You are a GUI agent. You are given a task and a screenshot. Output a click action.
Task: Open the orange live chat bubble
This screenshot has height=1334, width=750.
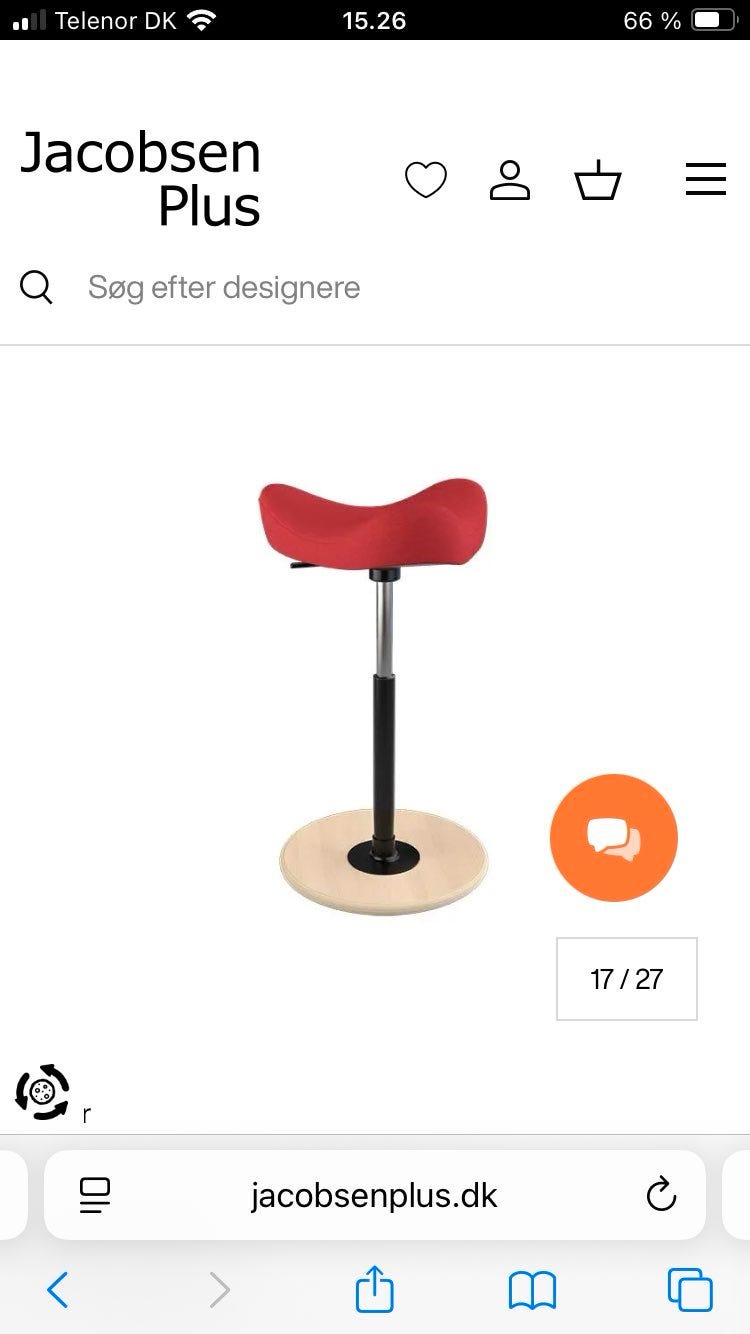click(x=613, y=838)
